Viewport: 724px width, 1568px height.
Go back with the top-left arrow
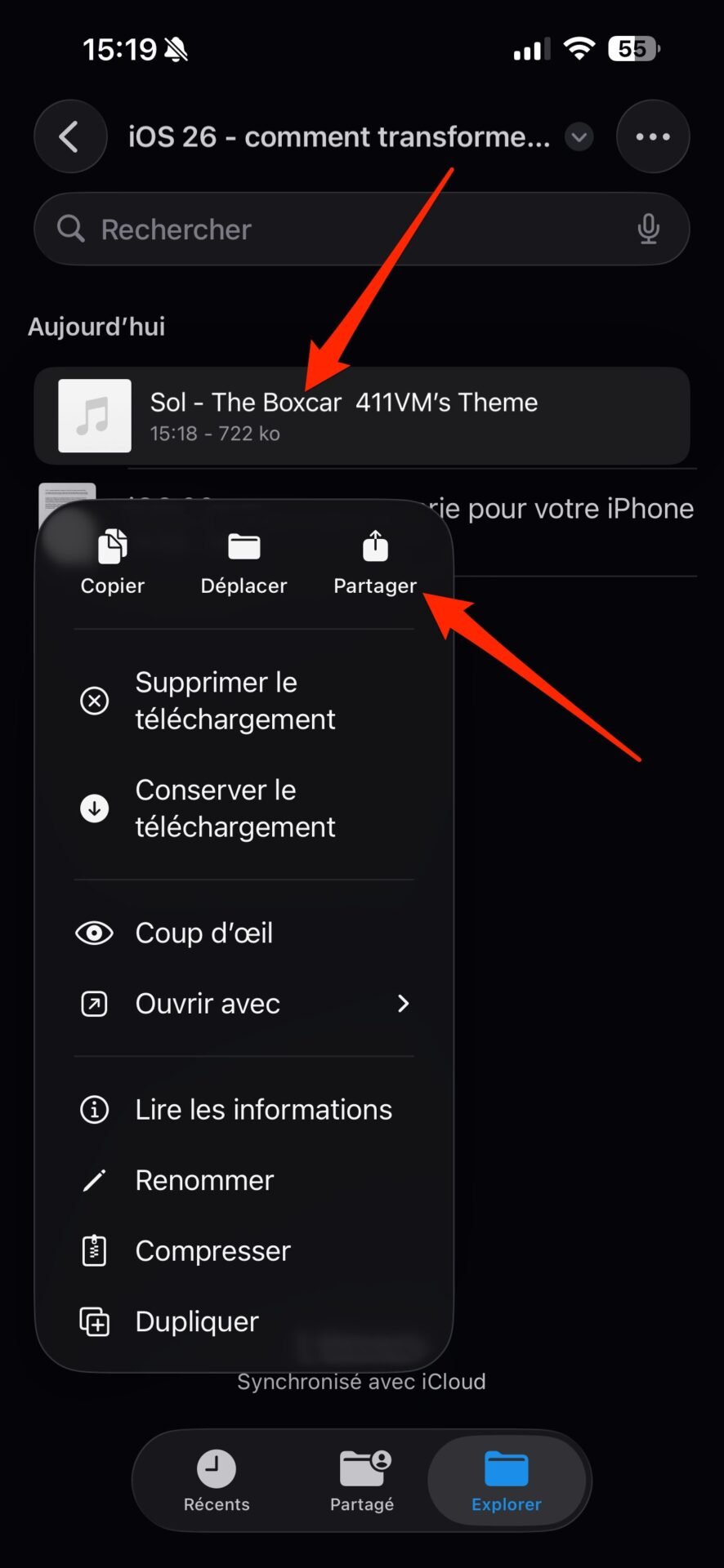coord(70,136)
